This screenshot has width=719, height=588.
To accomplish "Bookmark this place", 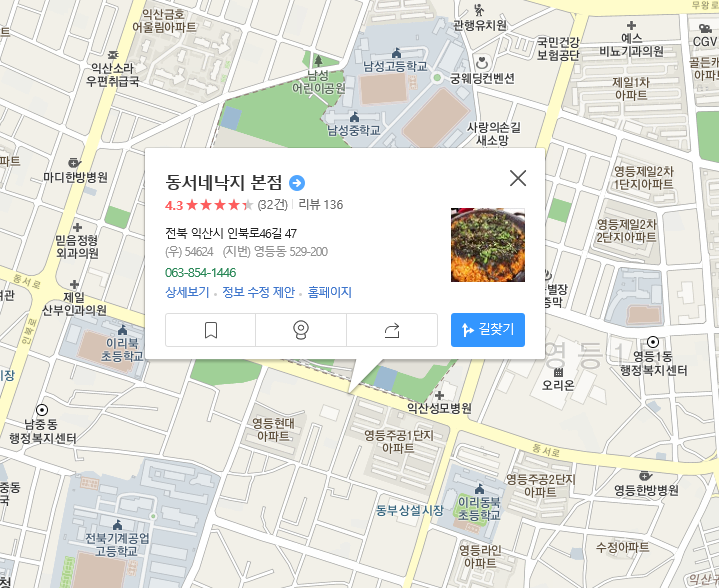I will (210, 330).
